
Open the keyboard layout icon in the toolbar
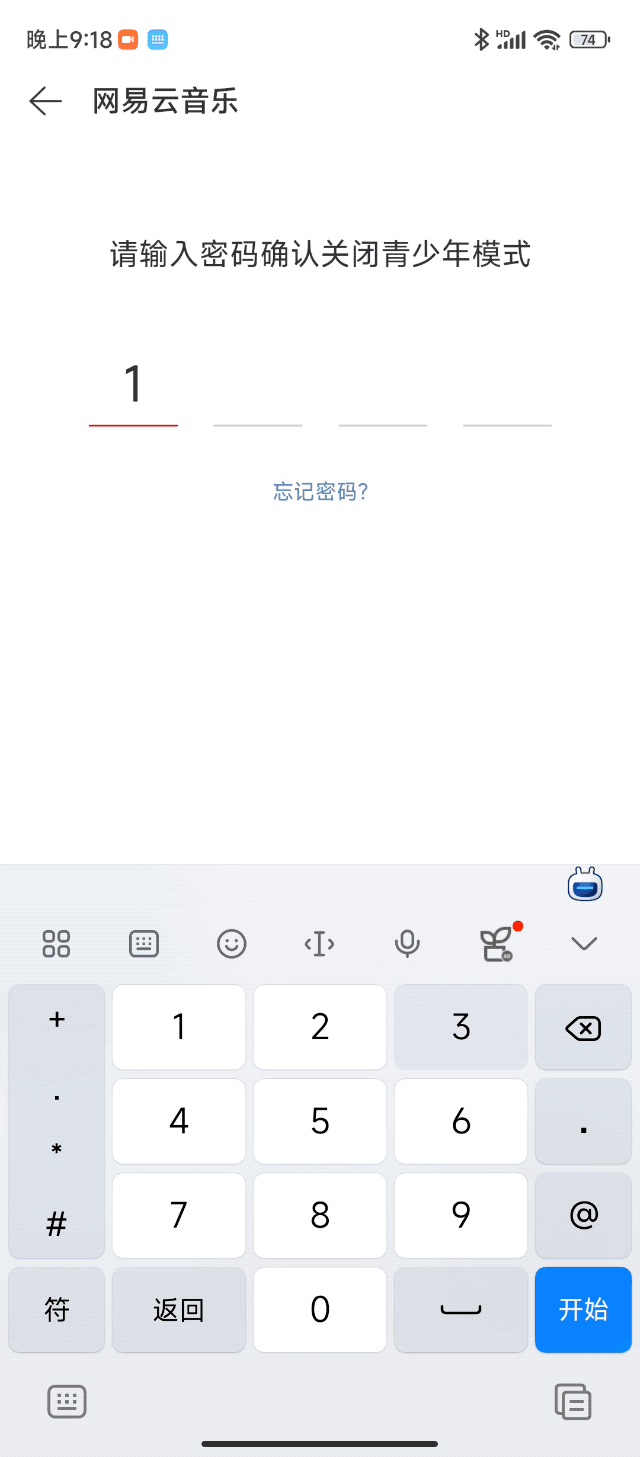coord(144,943)
